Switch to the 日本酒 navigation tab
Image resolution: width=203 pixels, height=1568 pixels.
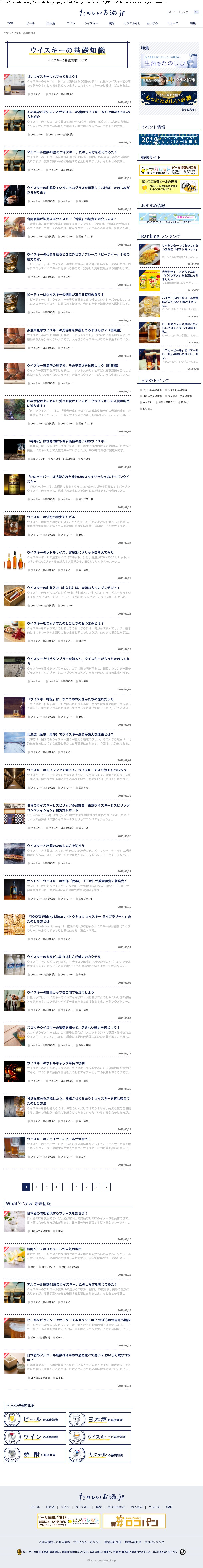tap(51, 23)
